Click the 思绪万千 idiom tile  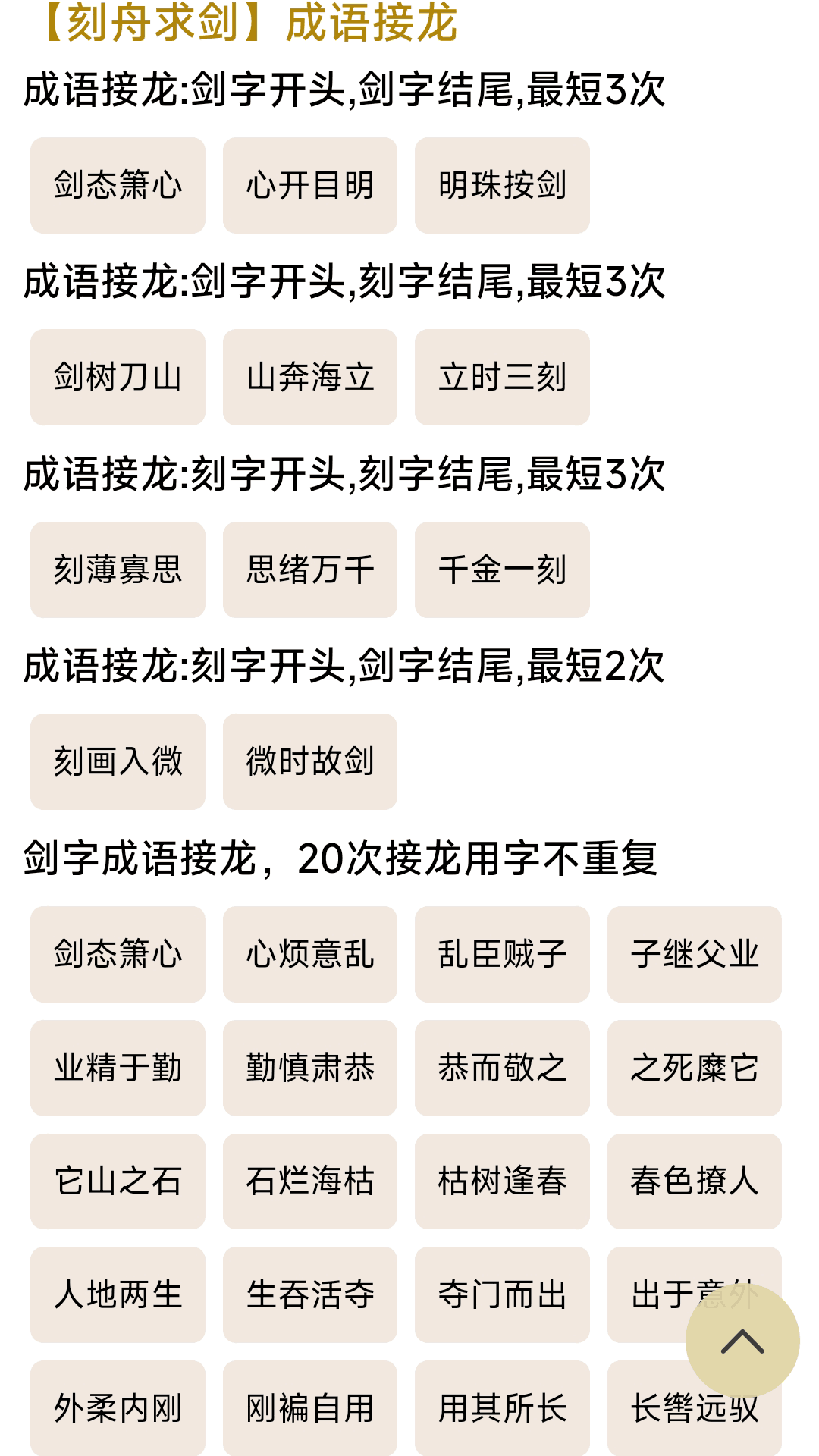[x=309, y=570]
